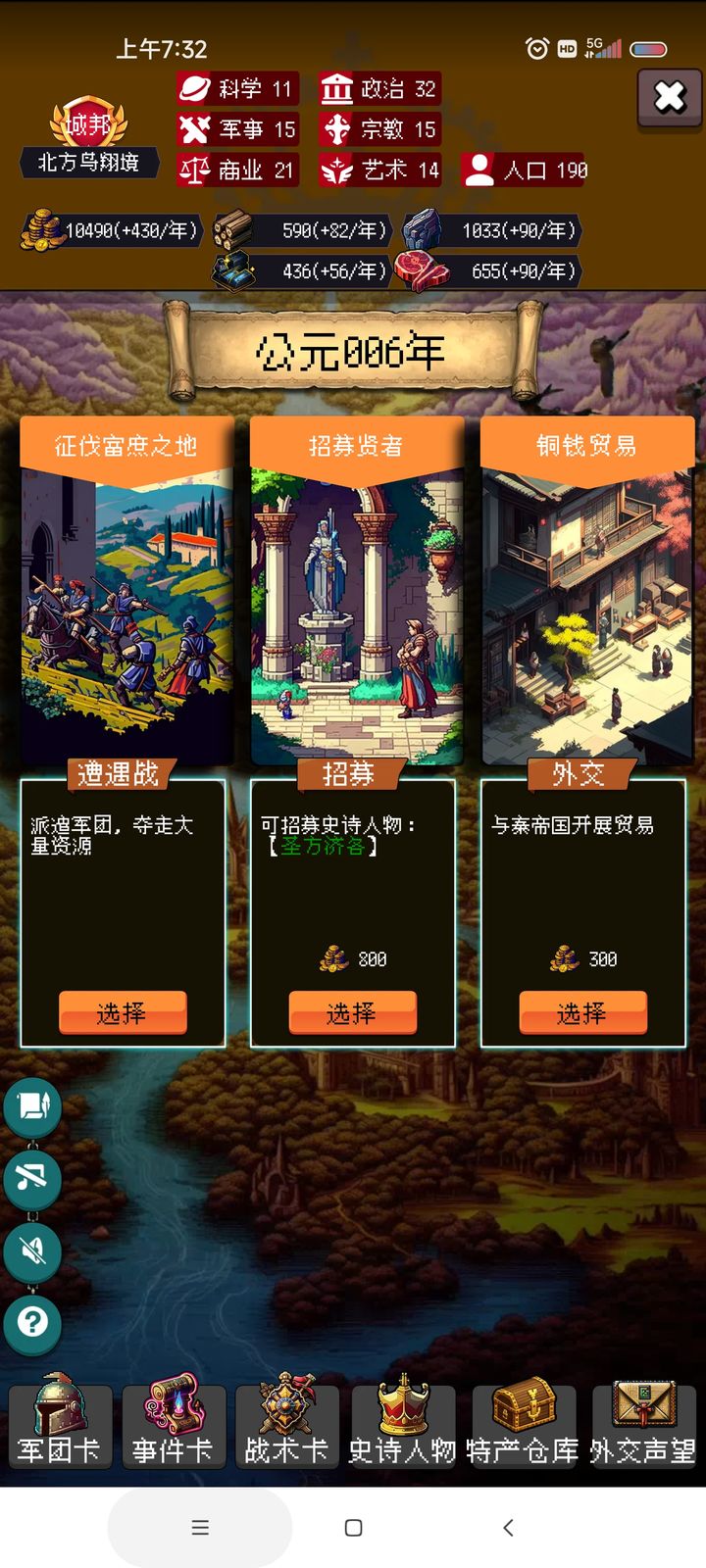706x1568 pixels.
Task: Select the 招募 sage option for 800 gold
Action: 352,1012
